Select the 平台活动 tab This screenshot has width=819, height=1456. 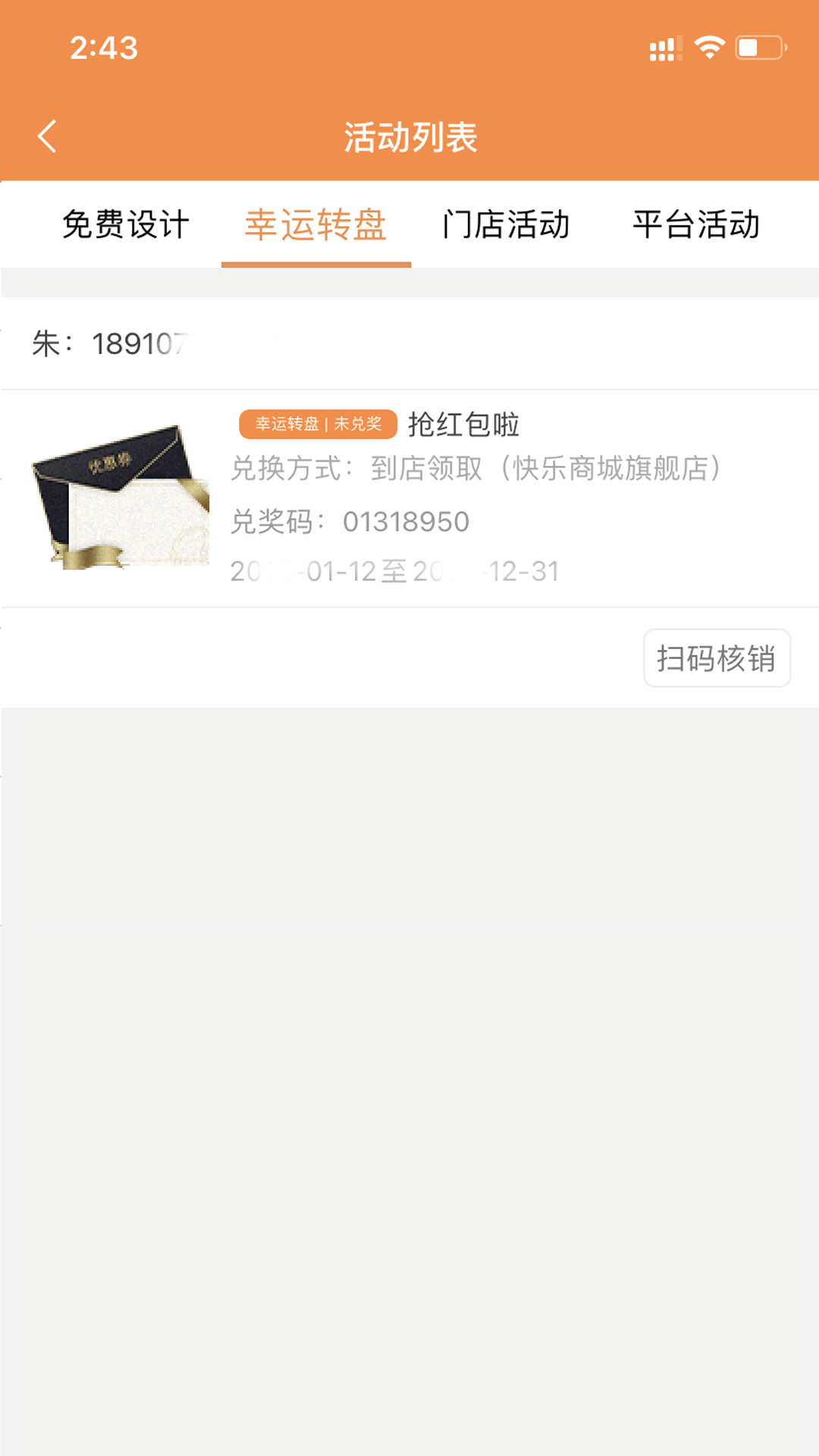[x=698, y=224]
